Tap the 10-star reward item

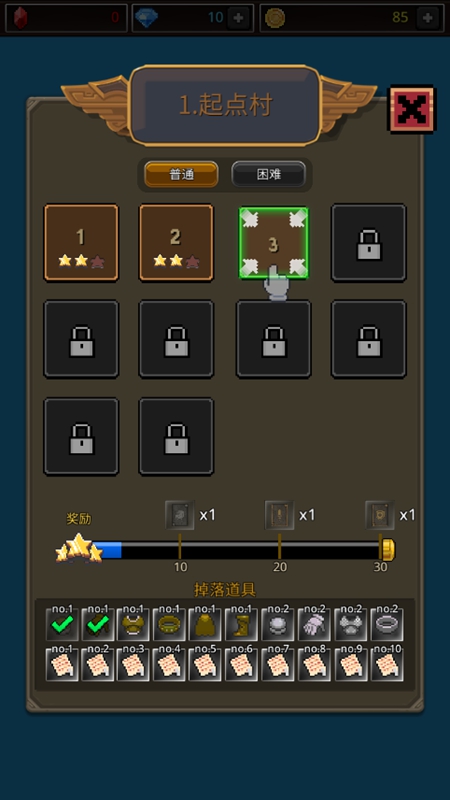click(x=180, y=515)
